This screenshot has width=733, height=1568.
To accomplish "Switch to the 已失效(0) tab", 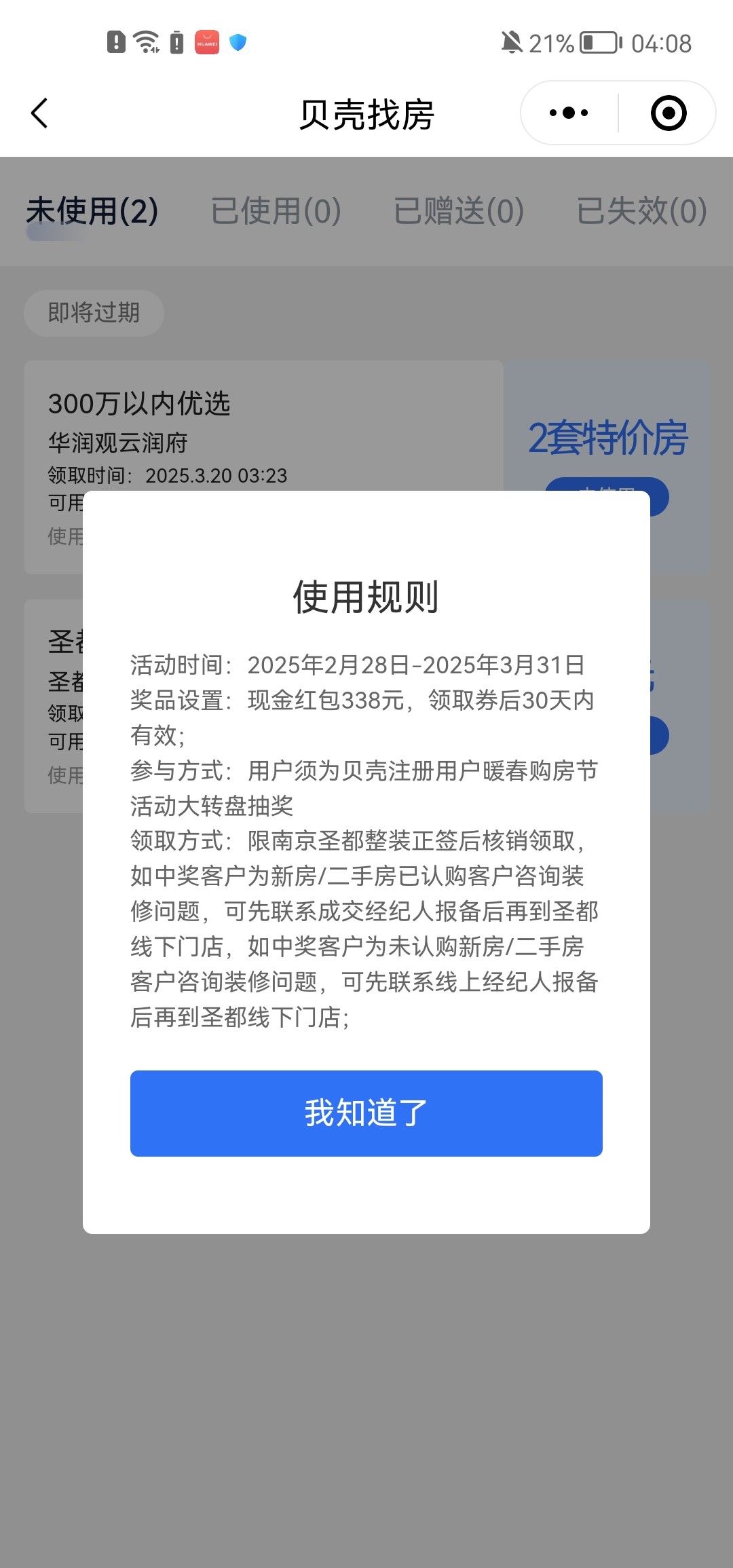I will [x=641, y=210].
